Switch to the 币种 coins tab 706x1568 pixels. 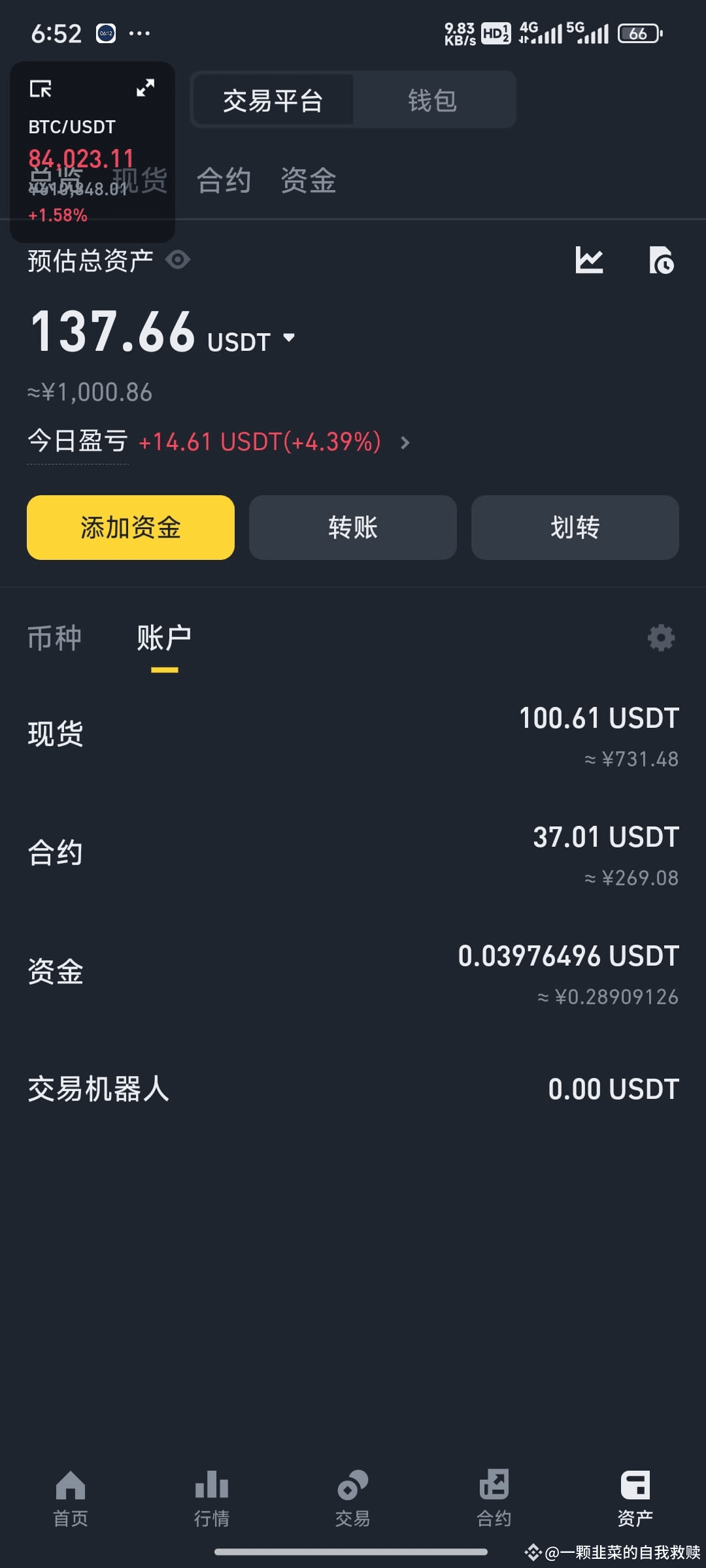[55, 637]
